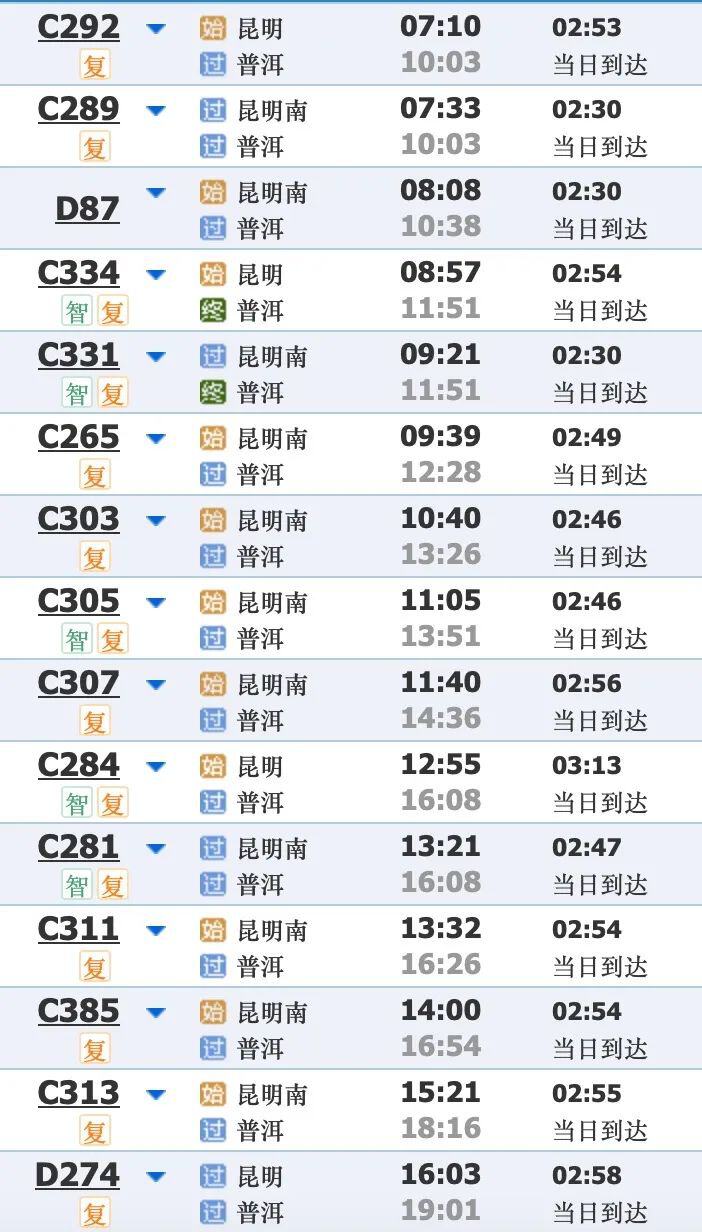Open train C385 link
The image size is (702, 1232).
pyautogui.click(x=78, y=1011)
